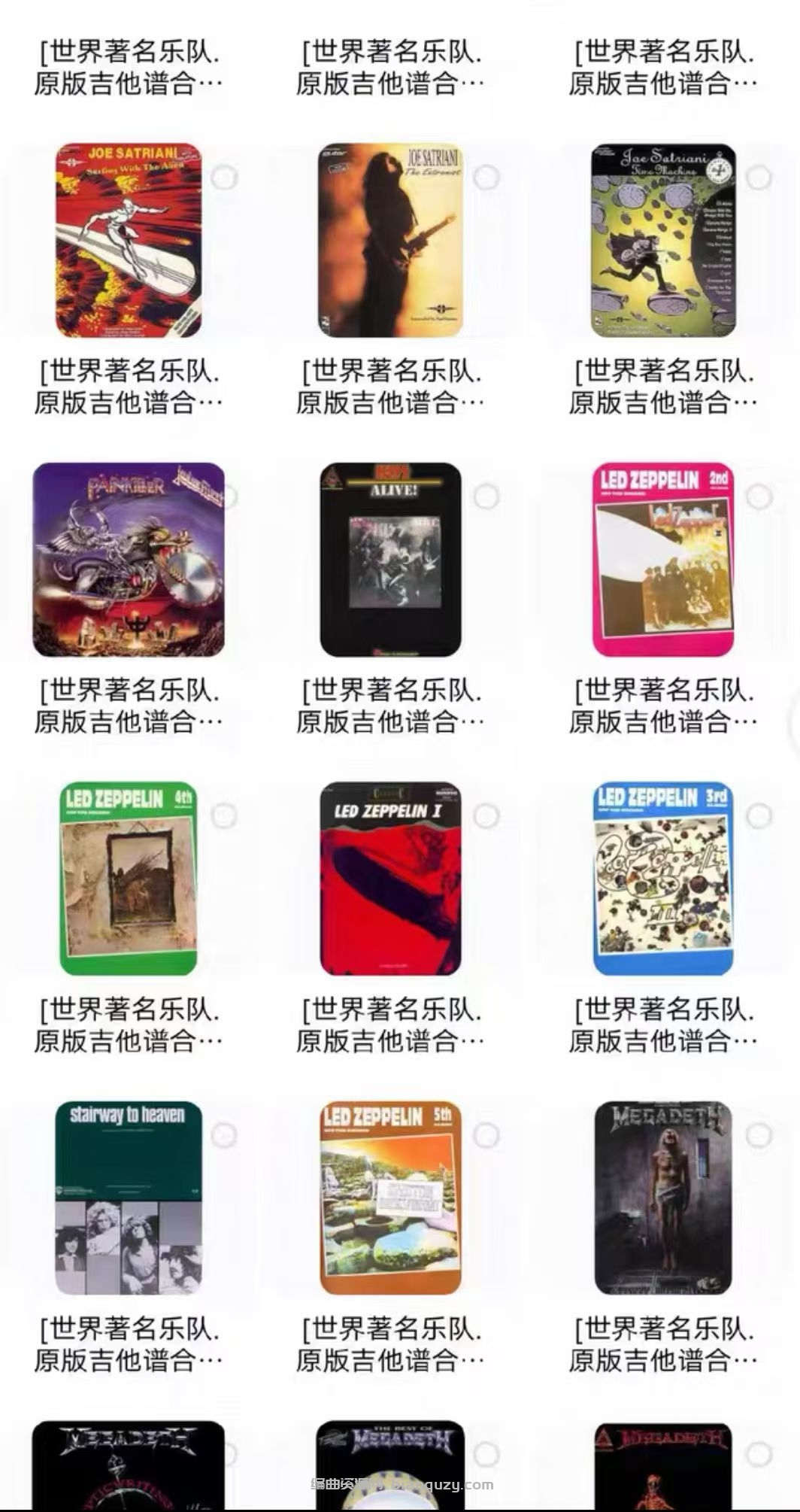This screenshot has height=1512, width=800.
Task: Select the Joe Satriani The Extremist item
Action: [x=486, y=178]
